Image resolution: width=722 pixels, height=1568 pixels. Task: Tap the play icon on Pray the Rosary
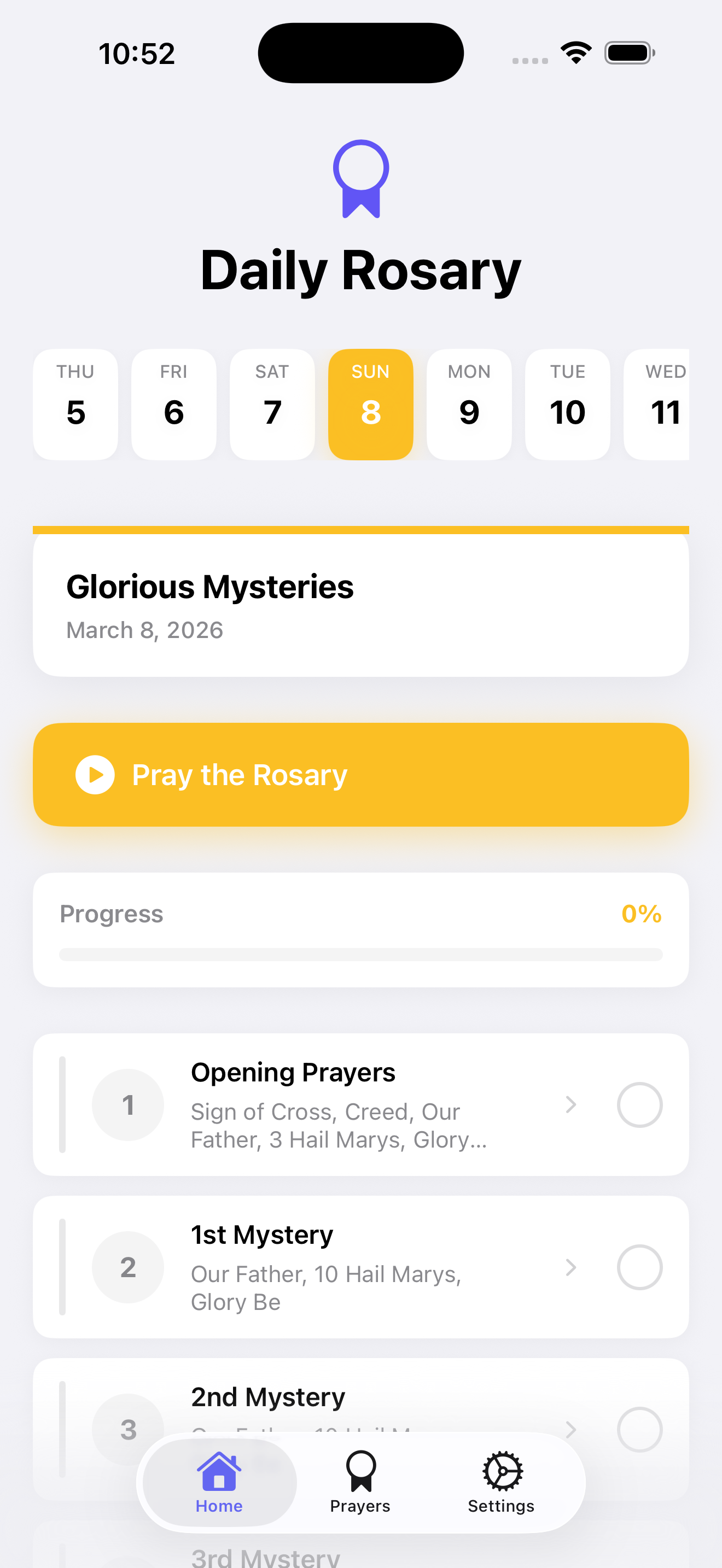95,774
